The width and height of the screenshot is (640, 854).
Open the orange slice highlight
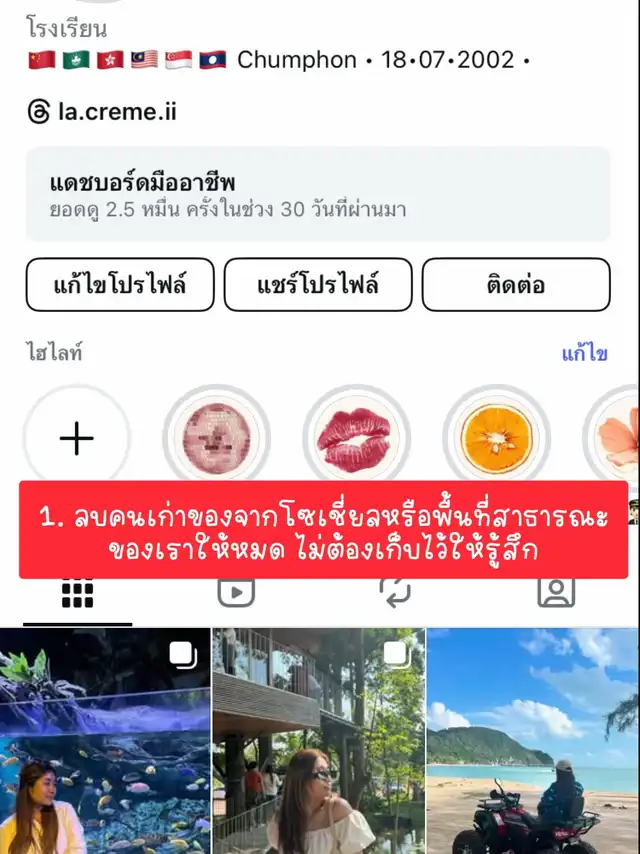click(x=496, y=438)
